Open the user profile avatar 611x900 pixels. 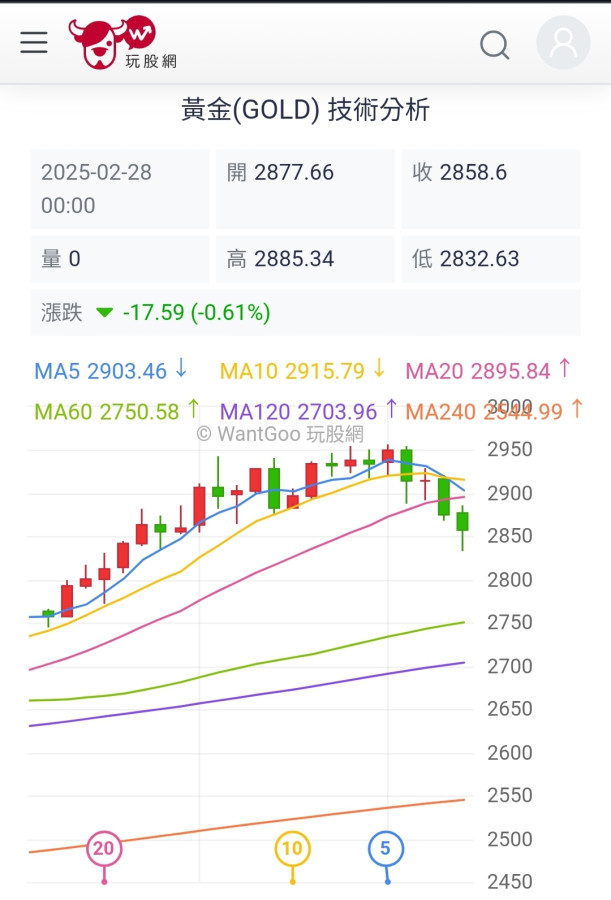point(563,43)
